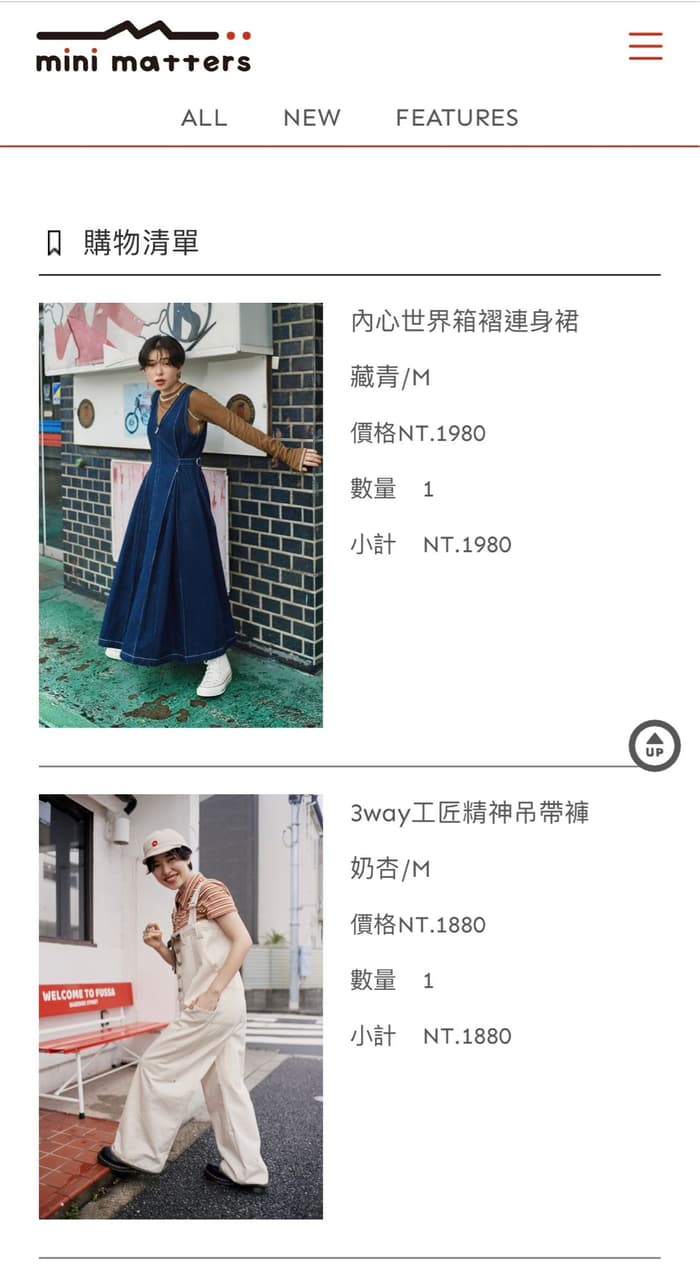The height and width of the screenshot is (1280, 700).
Task: Open the NEW arrivals tab
Action: click(312, 118)
